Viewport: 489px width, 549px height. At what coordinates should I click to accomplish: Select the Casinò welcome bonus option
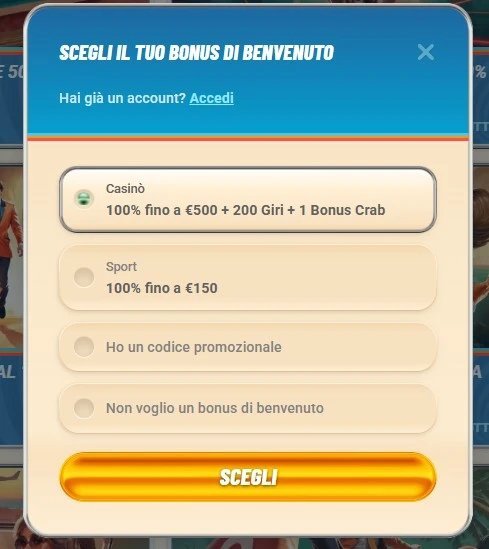pos(248,200)
